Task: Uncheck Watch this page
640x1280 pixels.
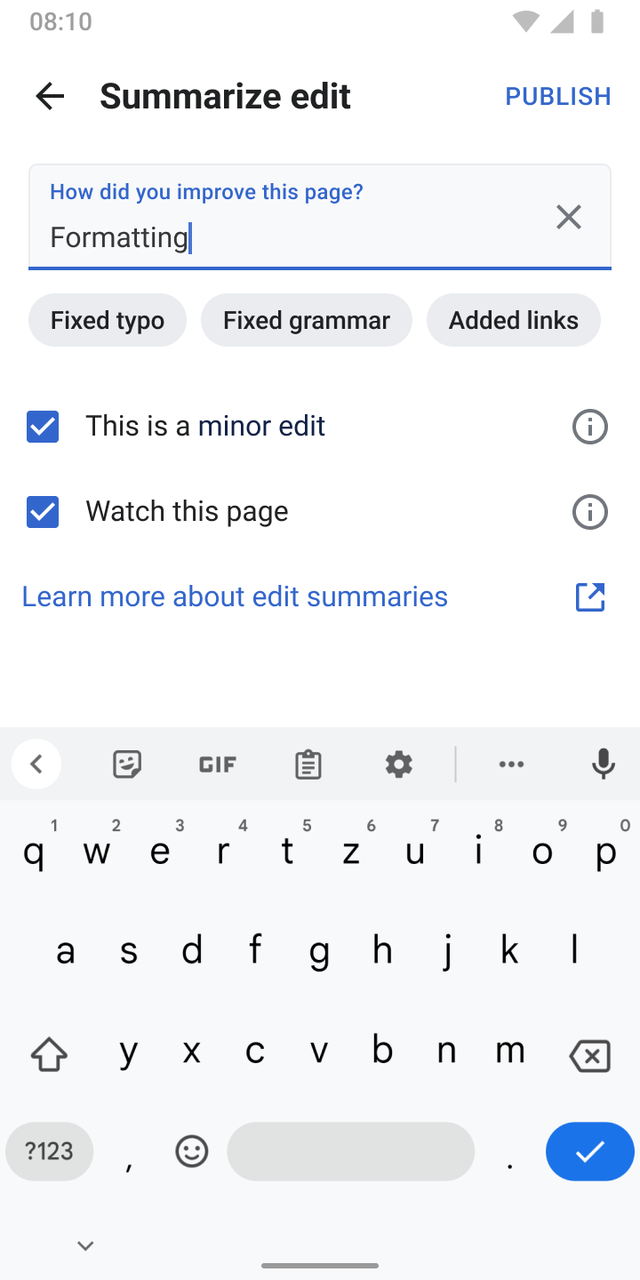Action: (x=42, y=512)
